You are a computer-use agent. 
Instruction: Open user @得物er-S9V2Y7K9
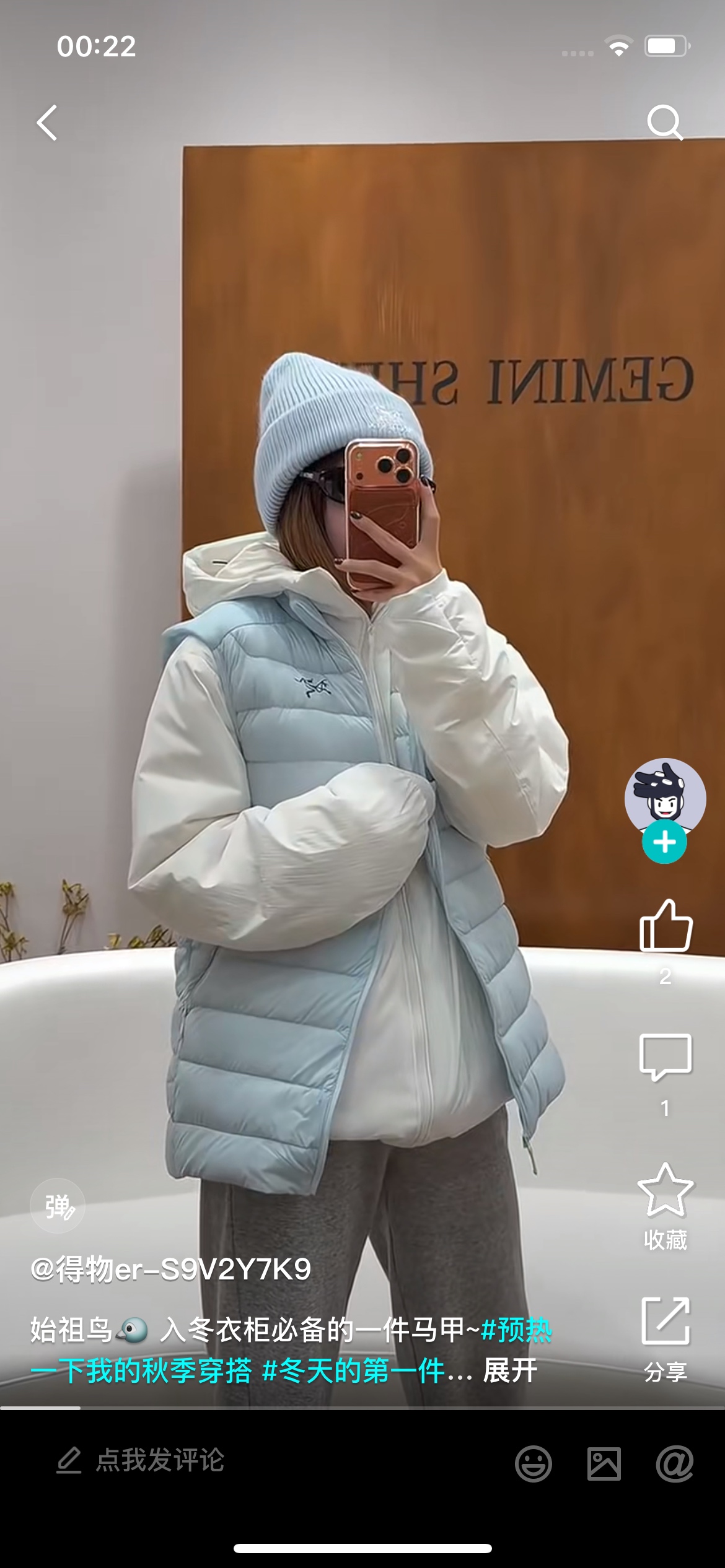pyautogui.click(x=170, y=1269)
